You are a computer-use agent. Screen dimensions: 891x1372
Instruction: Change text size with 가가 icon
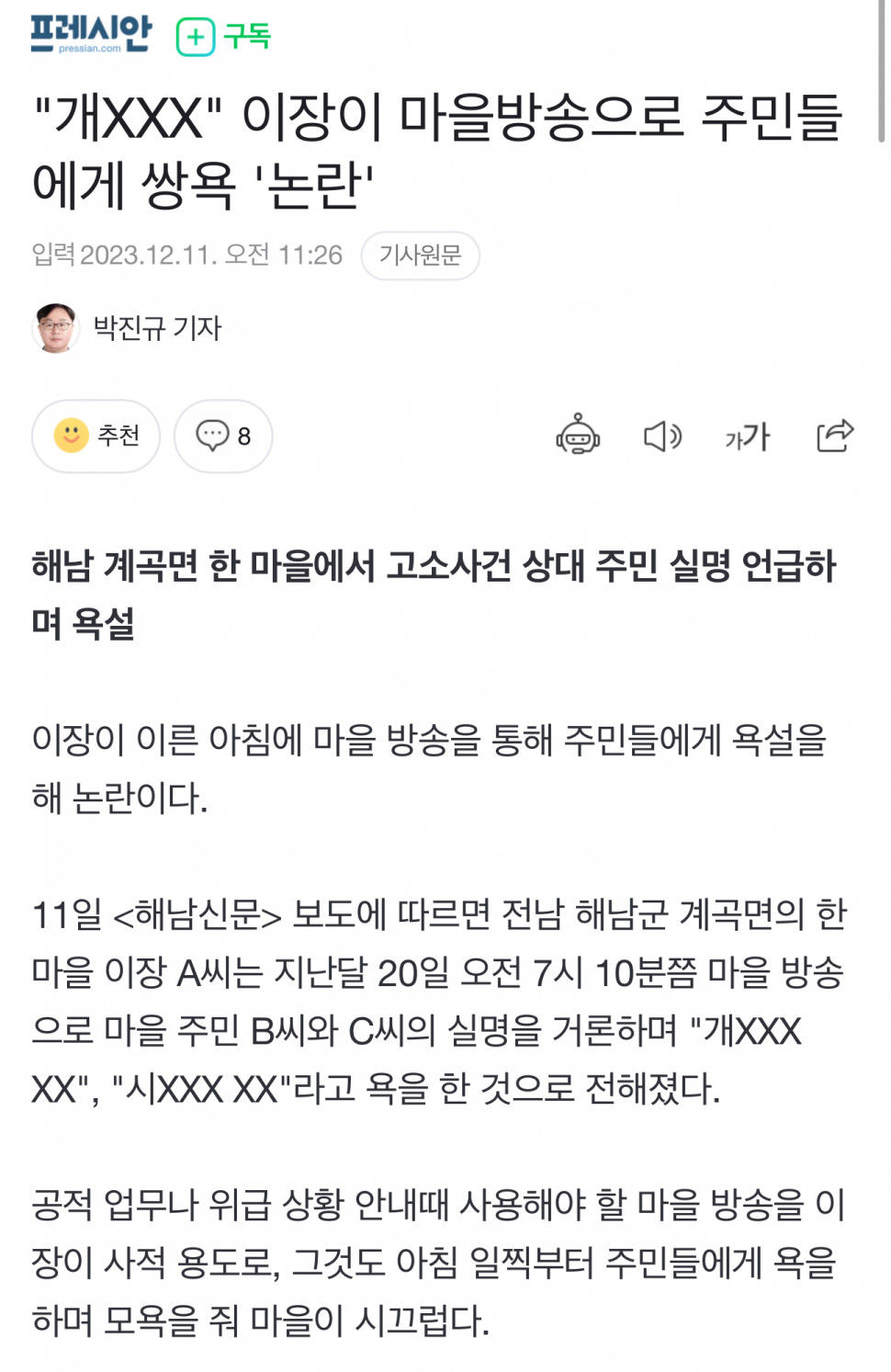click(x=748, y=437)
